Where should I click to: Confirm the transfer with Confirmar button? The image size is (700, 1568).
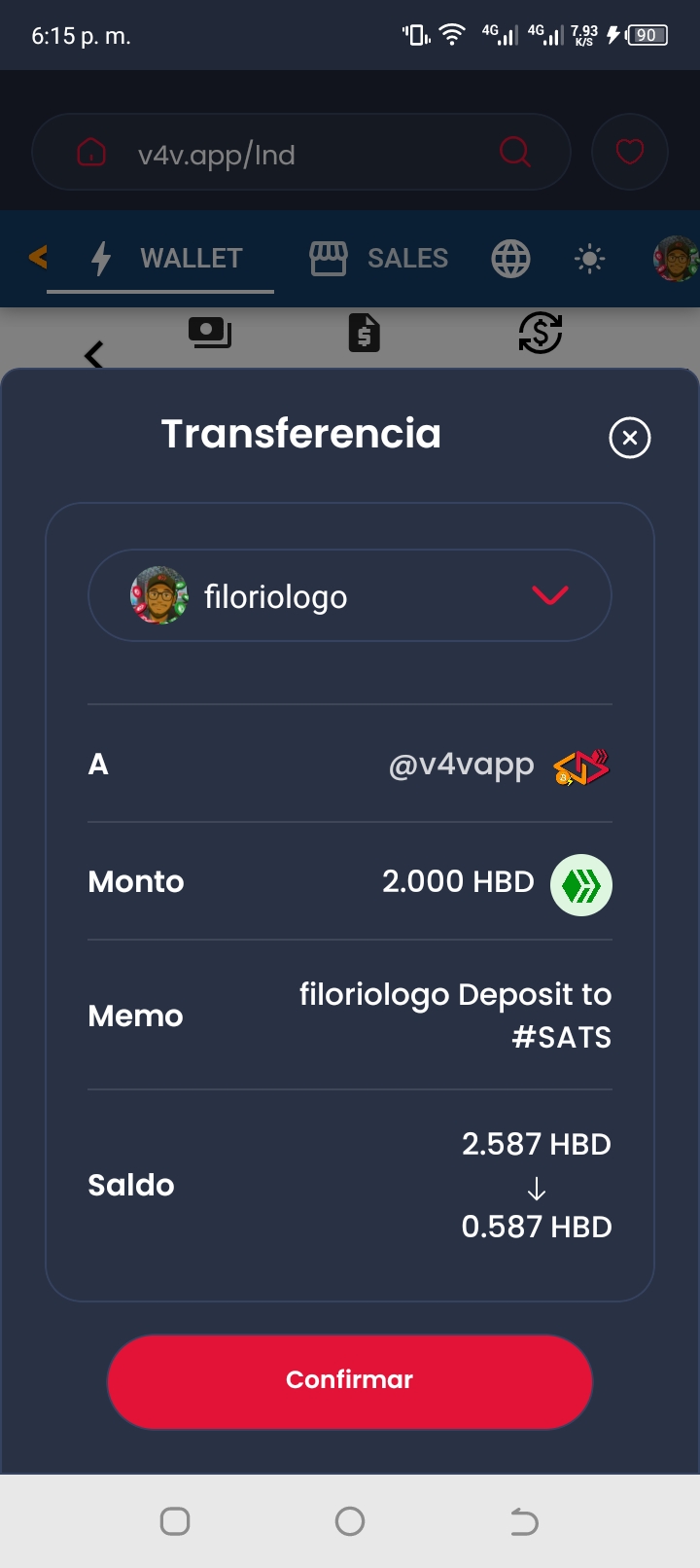tap(350, 1380)
